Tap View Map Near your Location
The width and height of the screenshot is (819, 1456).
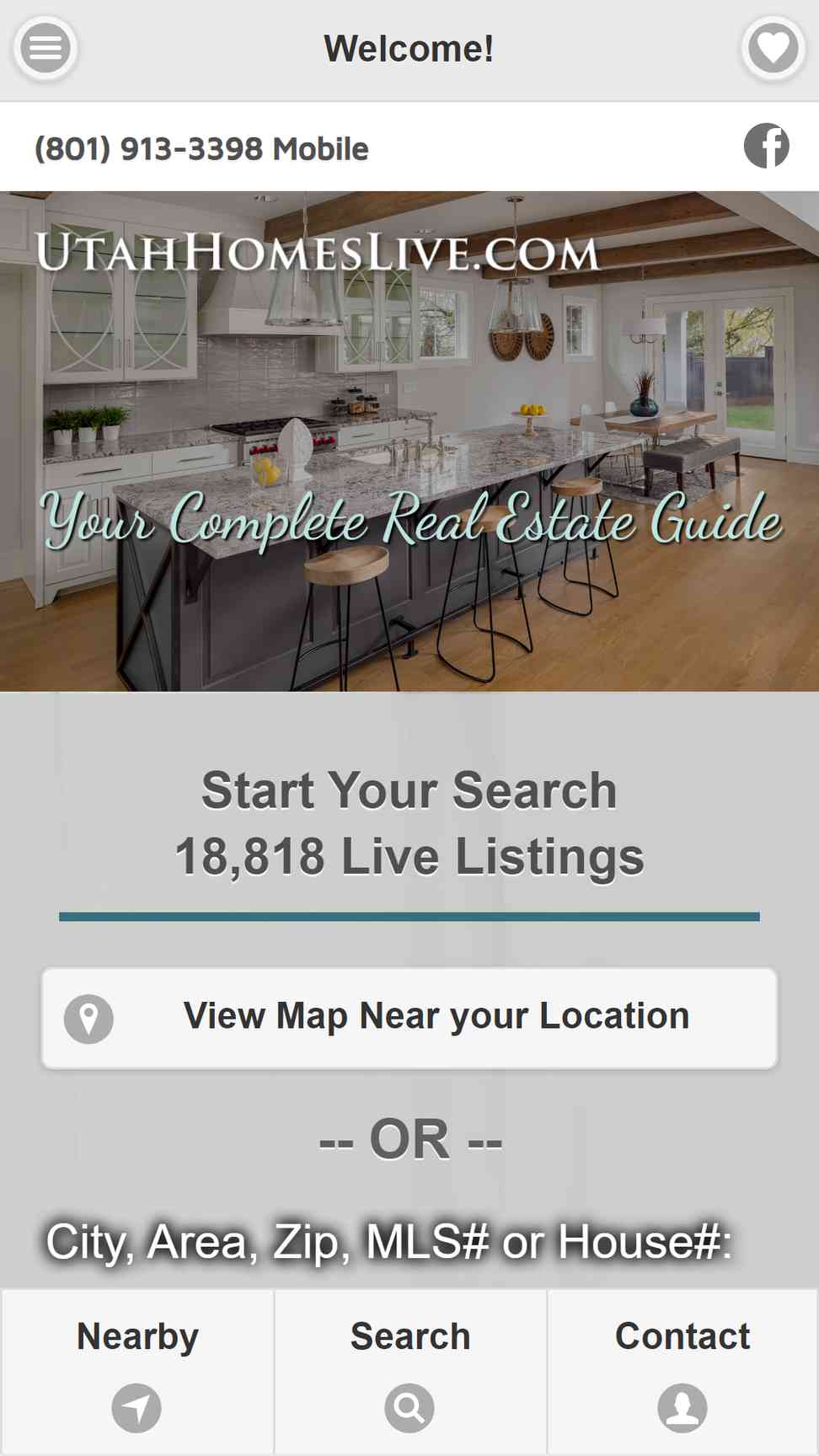click(409, 1018)
